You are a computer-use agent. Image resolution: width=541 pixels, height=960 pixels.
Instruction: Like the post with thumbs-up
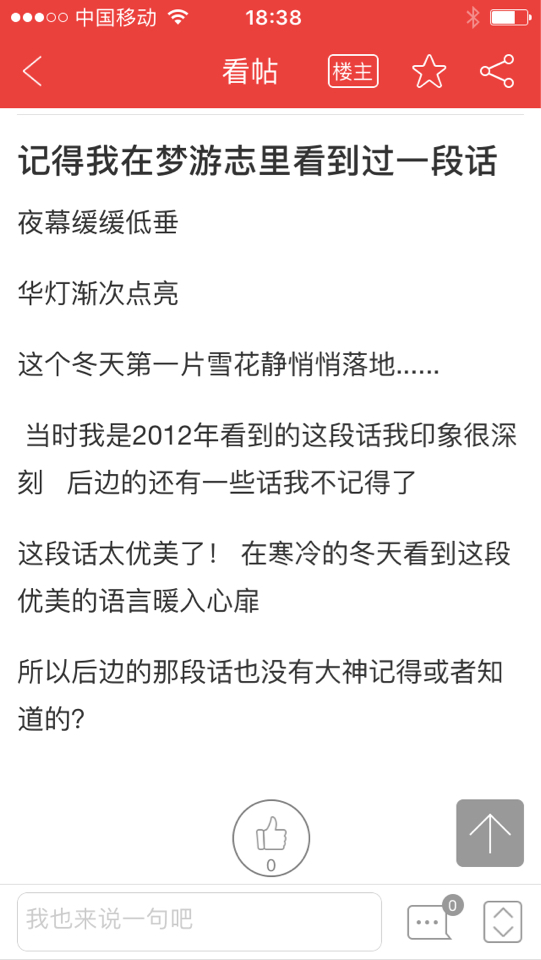click(271, 838)
